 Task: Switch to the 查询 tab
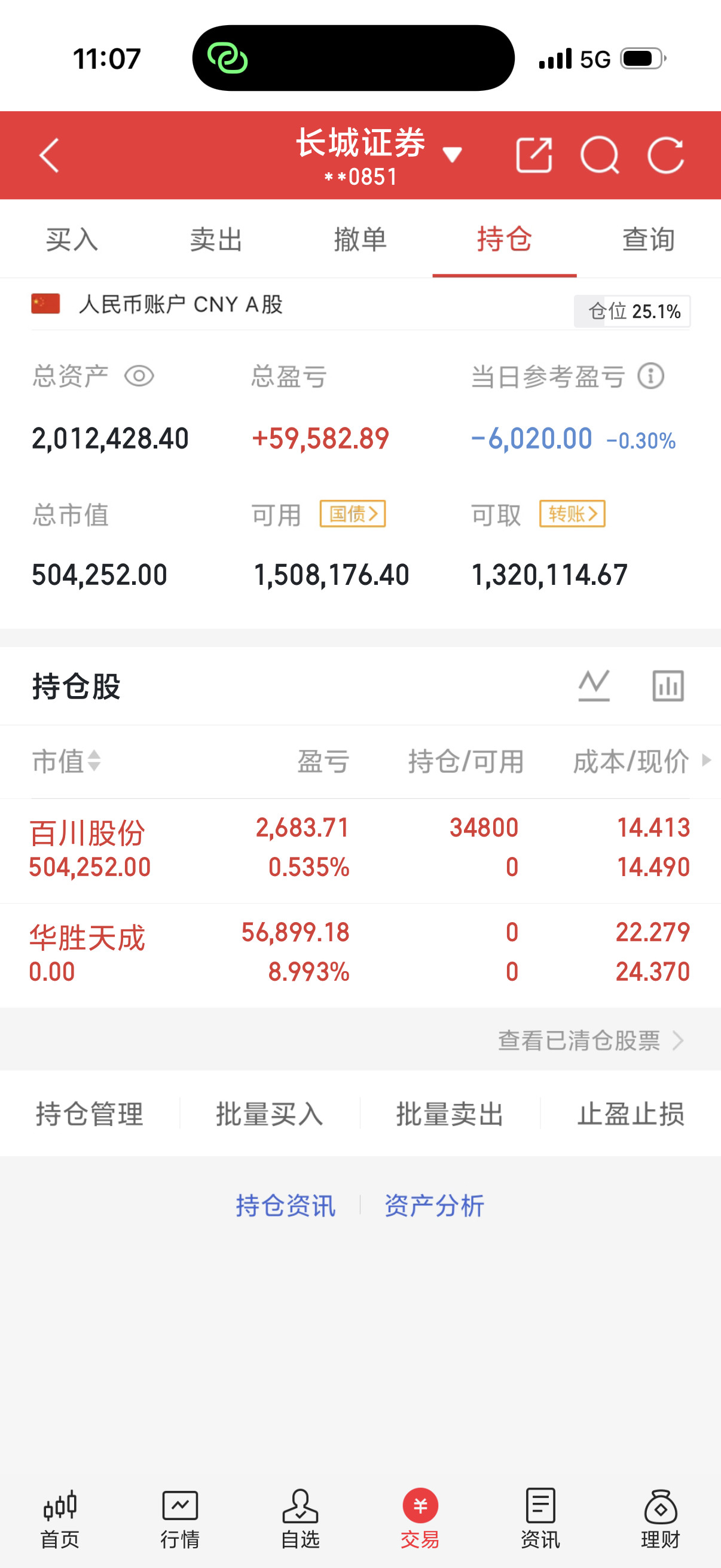pos(647,239)
